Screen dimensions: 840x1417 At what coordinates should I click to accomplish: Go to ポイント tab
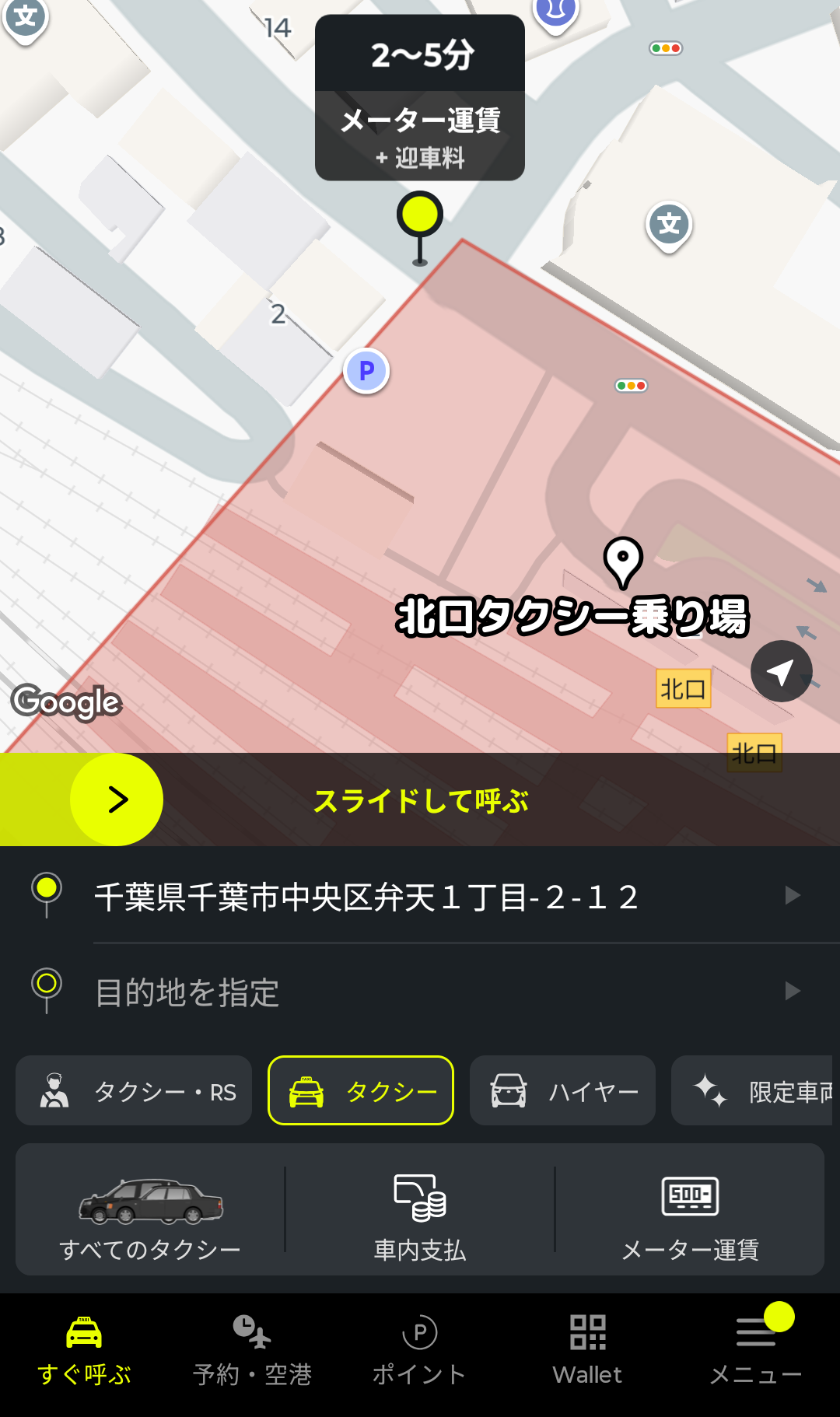[420, 1353]
